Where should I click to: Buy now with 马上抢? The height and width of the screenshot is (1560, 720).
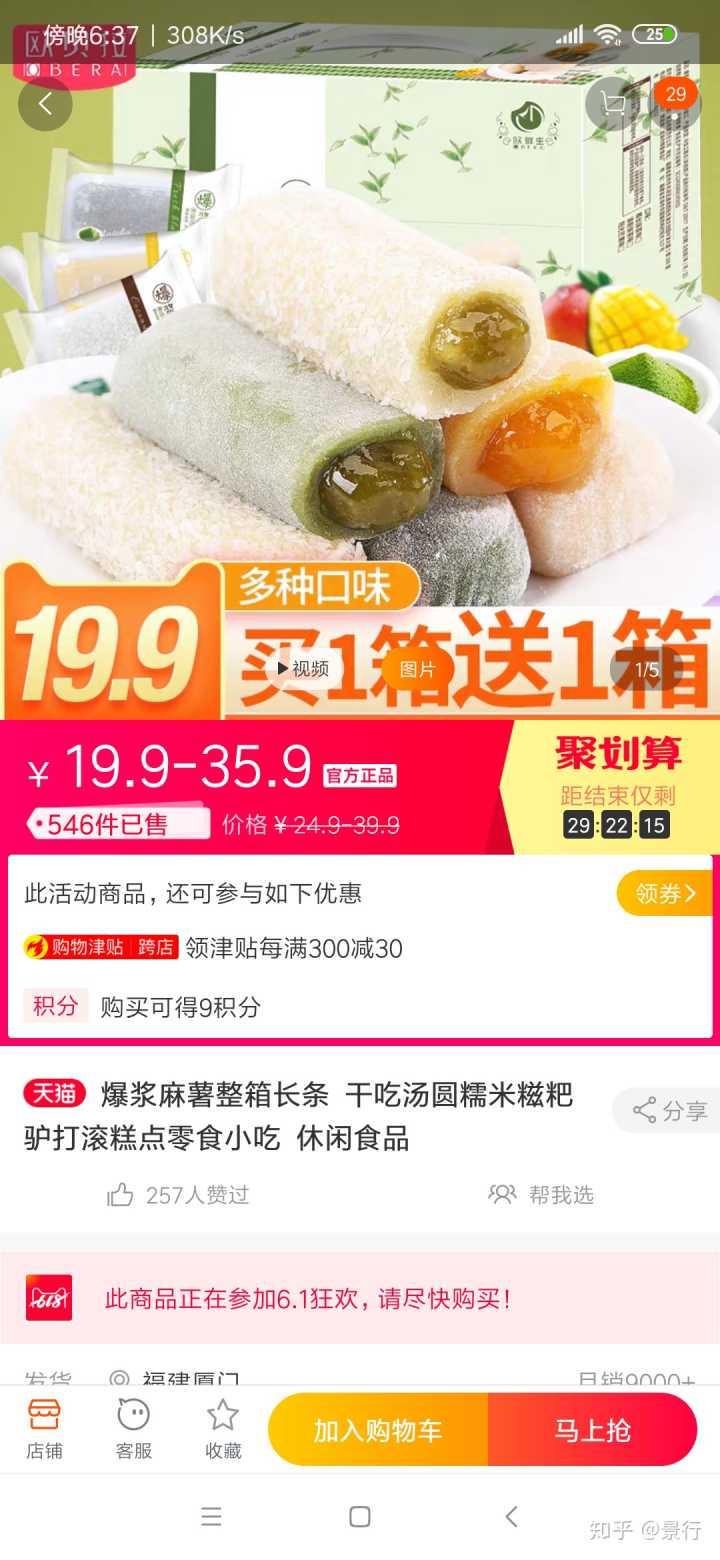click(x=592, y=1430)
